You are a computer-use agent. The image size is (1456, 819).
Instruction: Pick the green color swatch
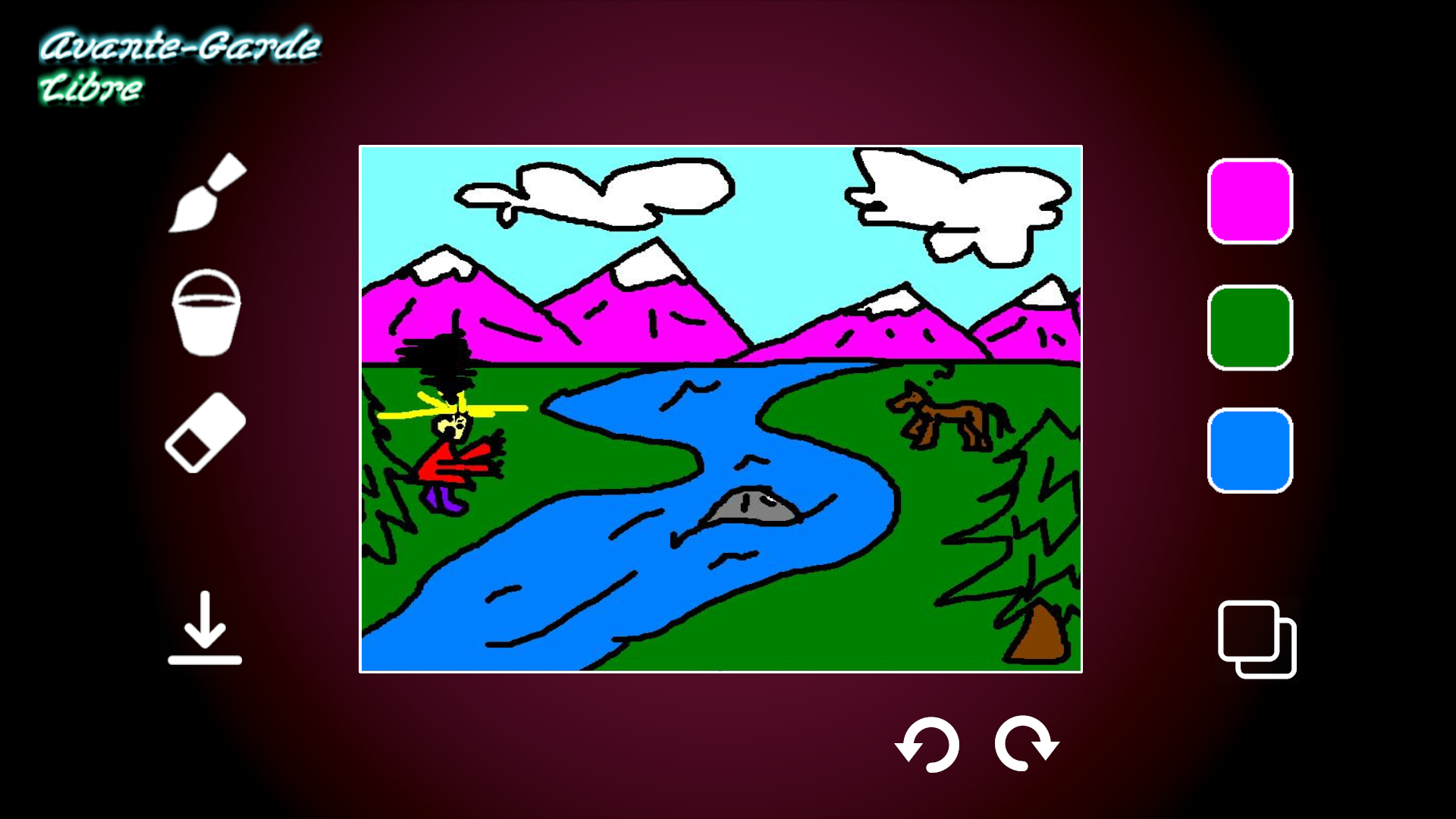coord(1250,328)
